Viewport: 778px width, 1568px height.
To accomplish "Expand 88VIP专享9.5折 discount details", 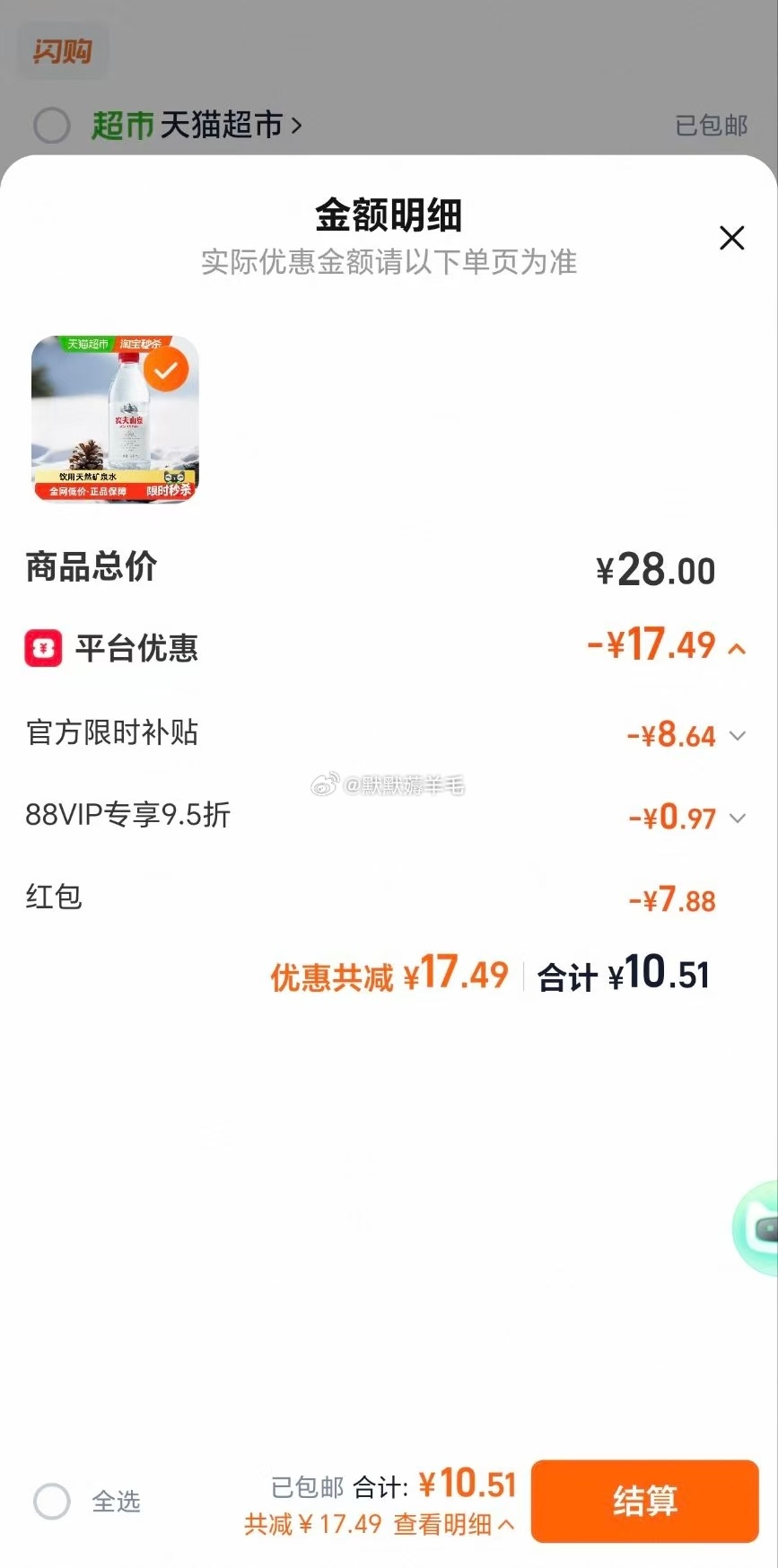I will tap(738, 818).
